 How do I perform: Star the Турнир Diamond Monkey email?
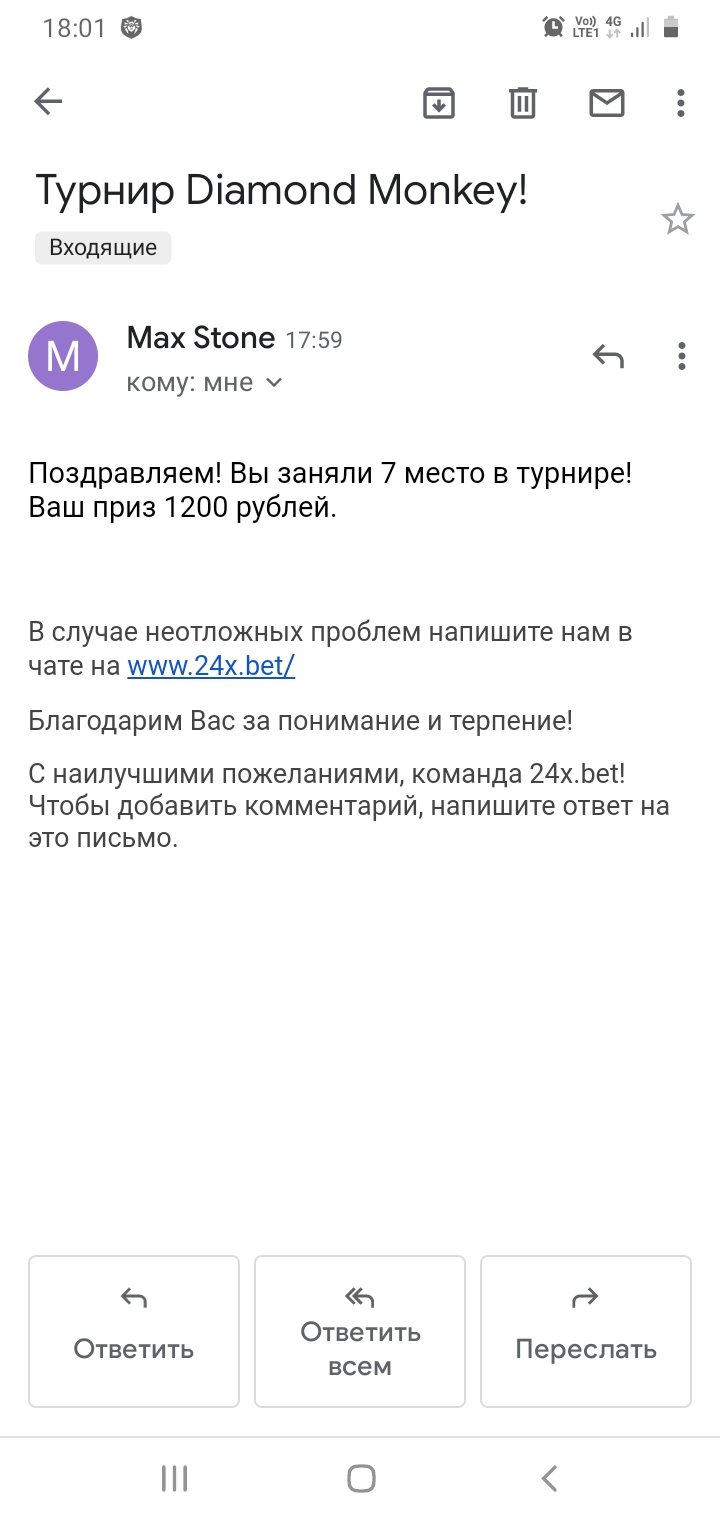click(x=678, y=219)
